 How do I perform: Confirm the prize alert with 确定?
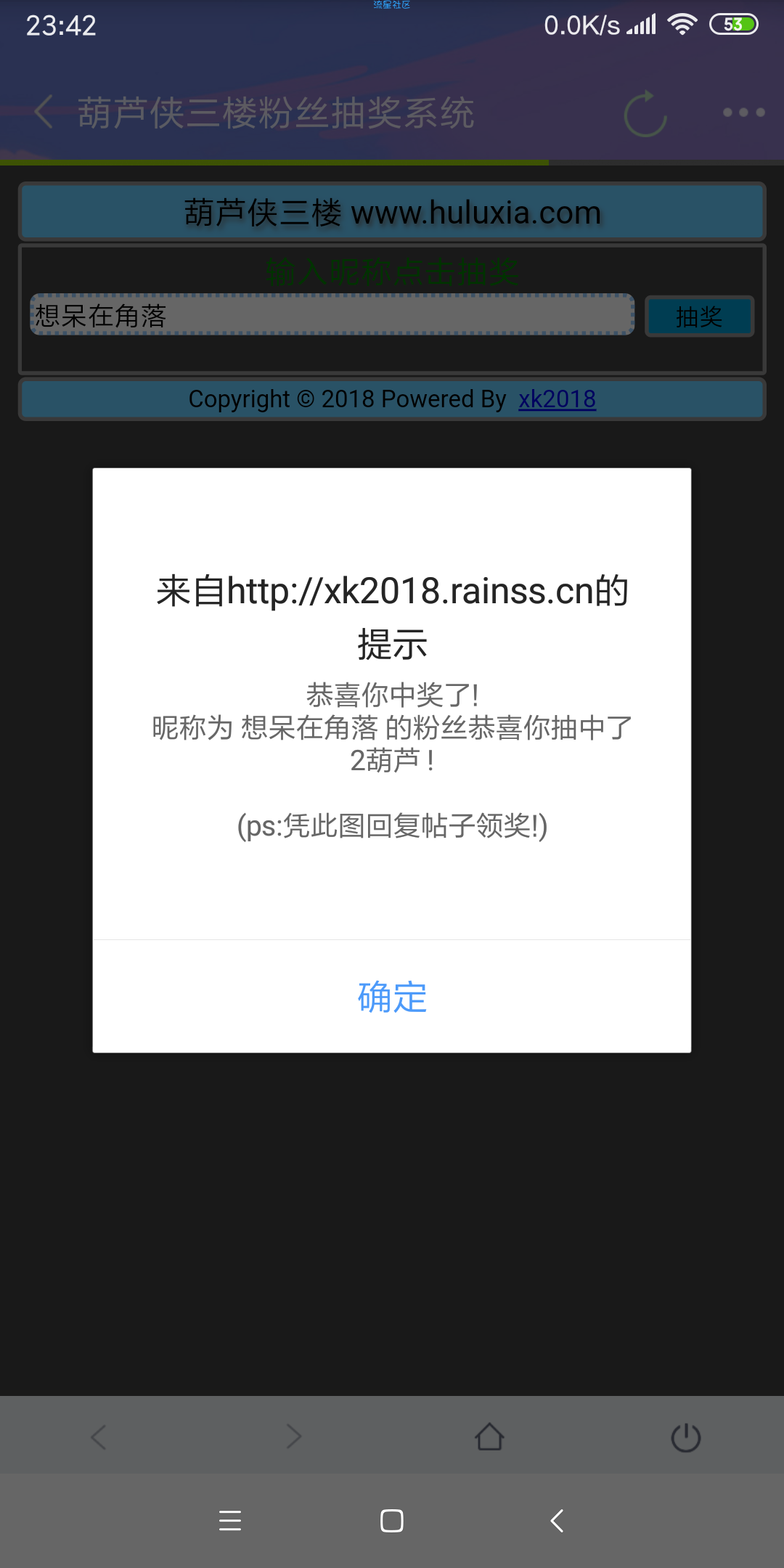392,997
